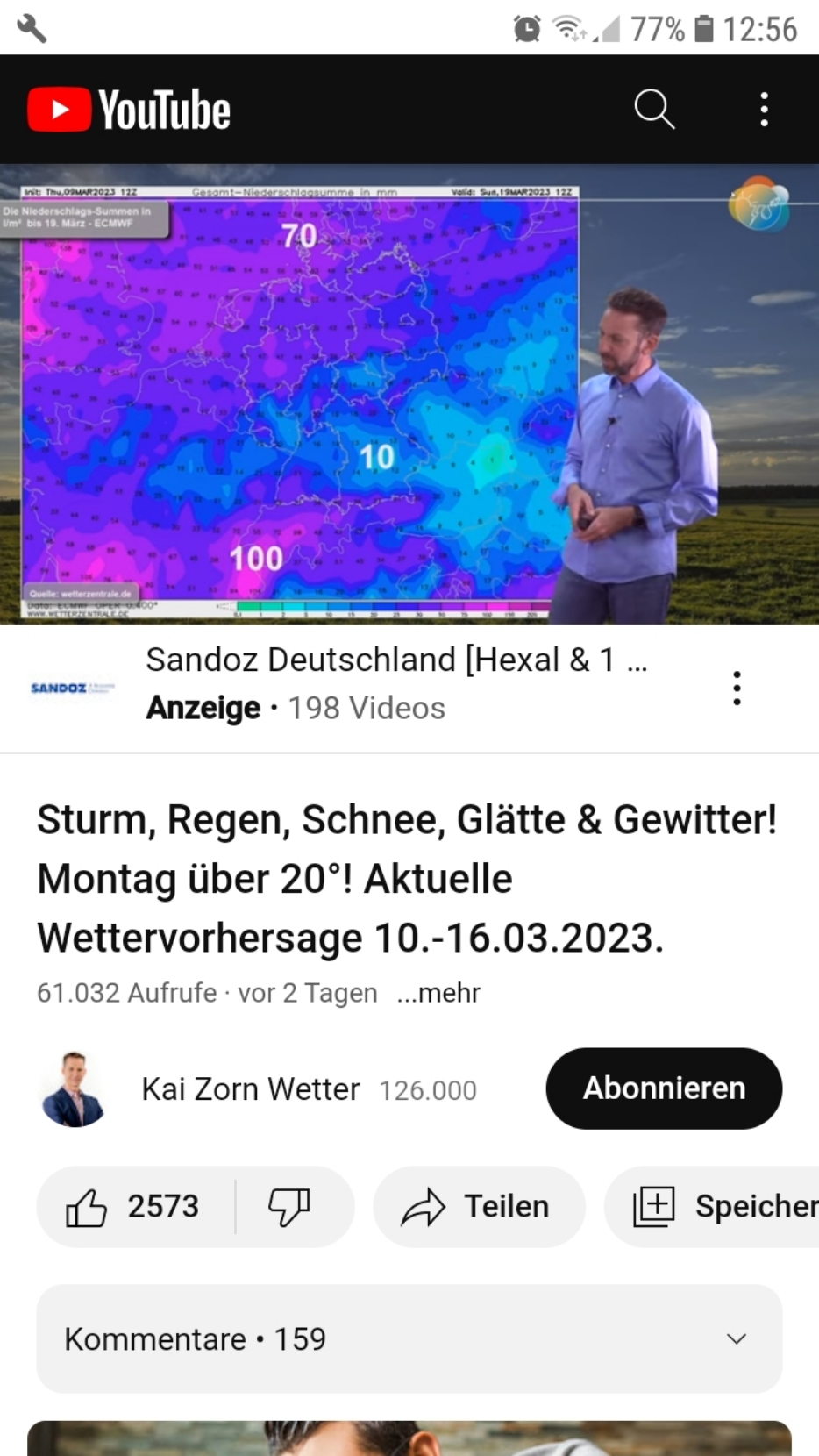The width and height of the screenshot is (819, 1456).
Task: Tap the video player showing the weather map
Action: 409,395
